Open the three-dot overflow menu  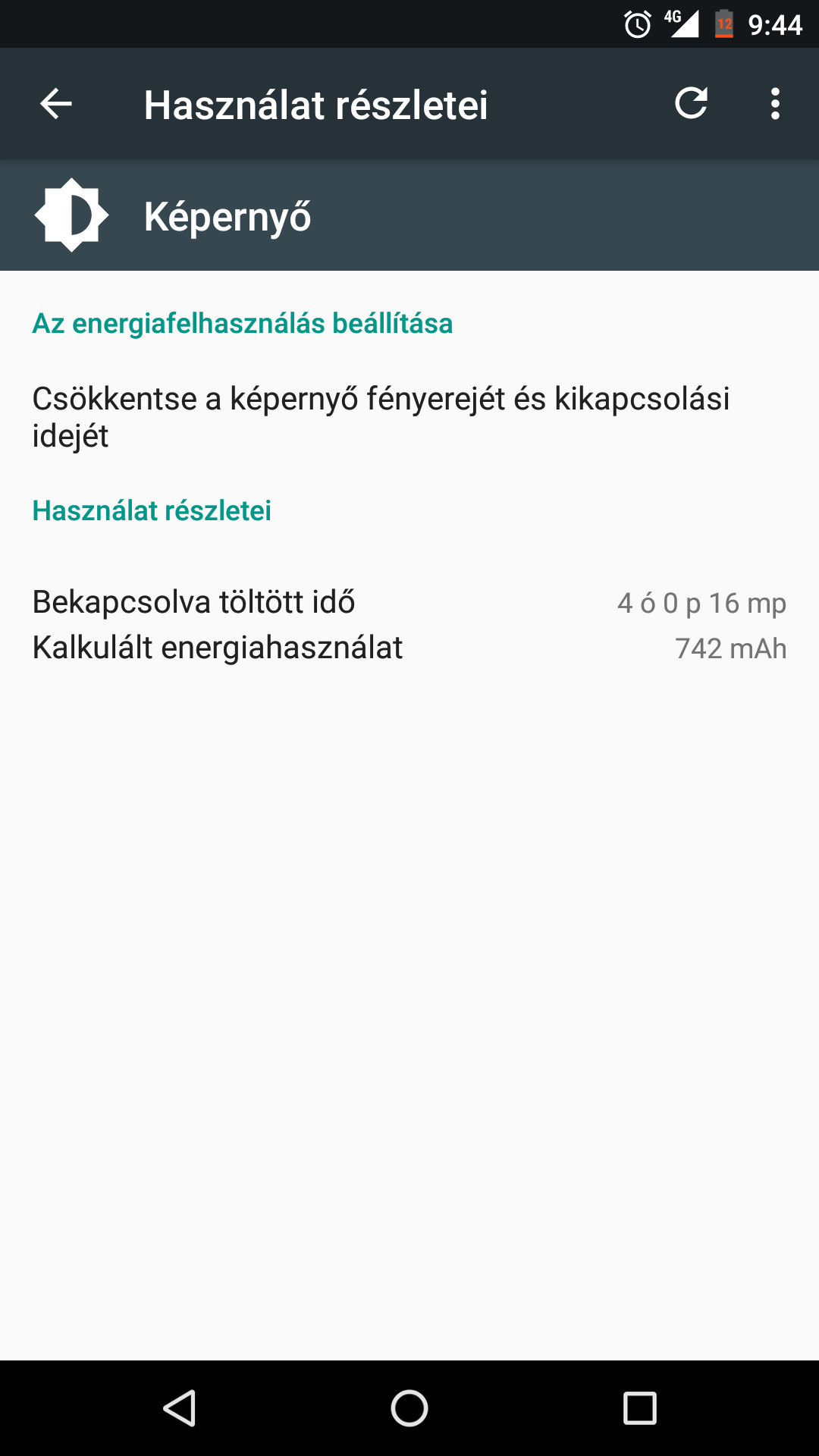(x=775, y=104)
